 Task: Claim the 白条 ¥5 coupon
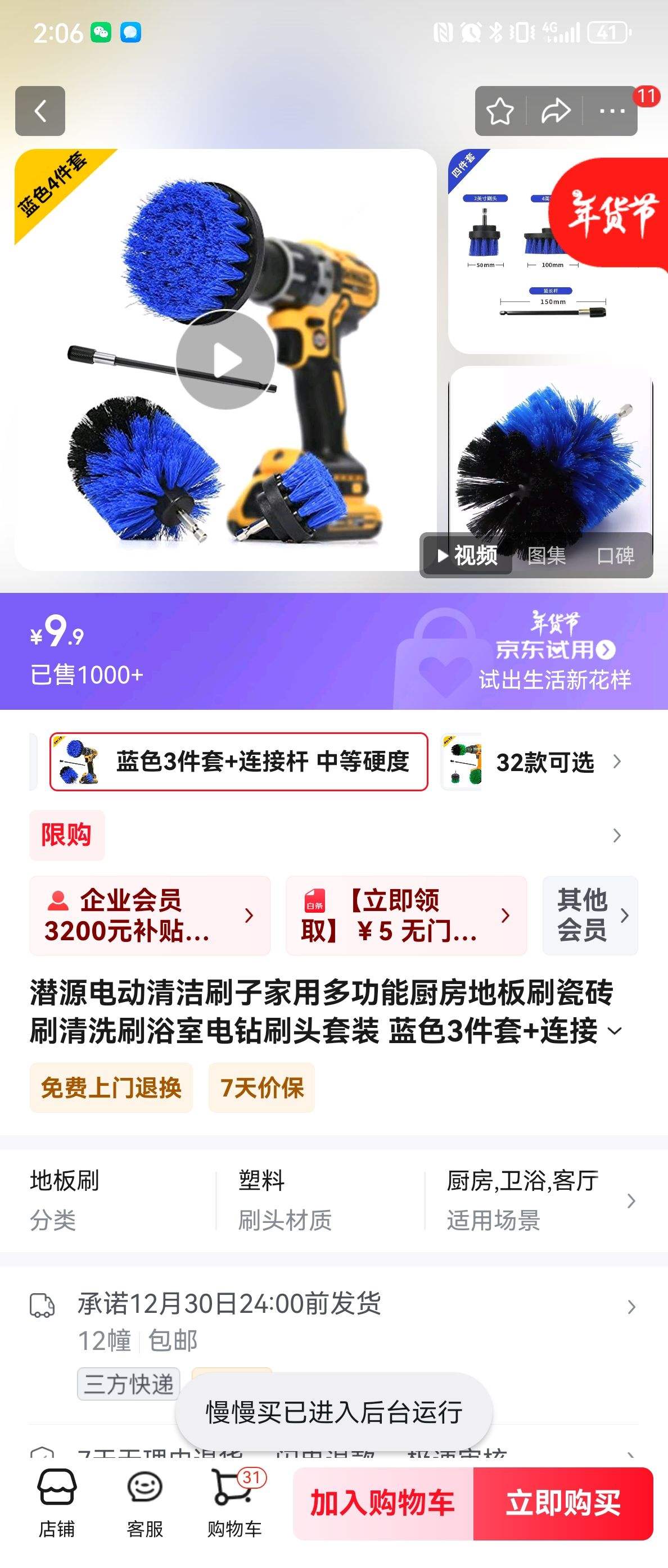(x=406, y=916)
